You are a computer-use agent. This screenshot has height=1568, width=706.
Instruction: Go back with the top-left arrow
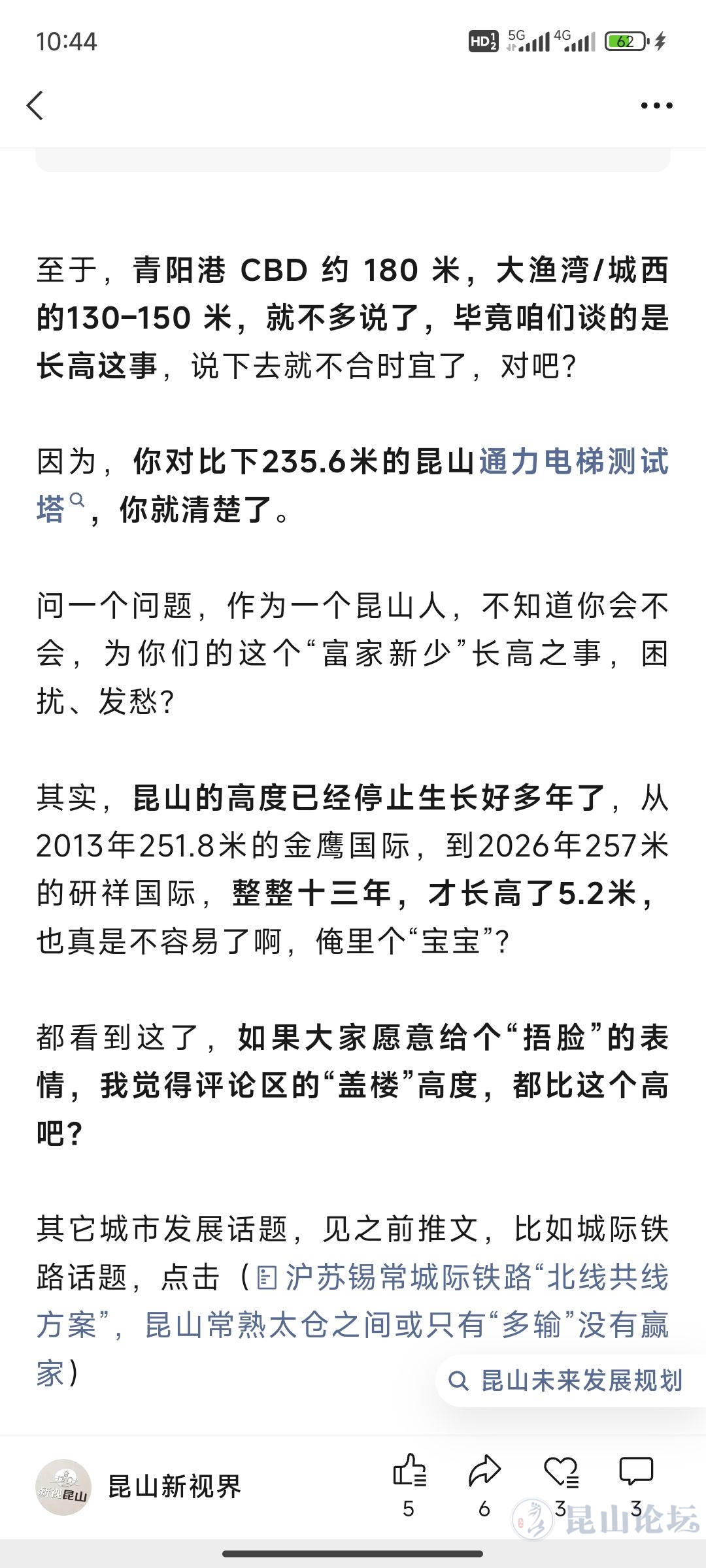coord(35,105)
